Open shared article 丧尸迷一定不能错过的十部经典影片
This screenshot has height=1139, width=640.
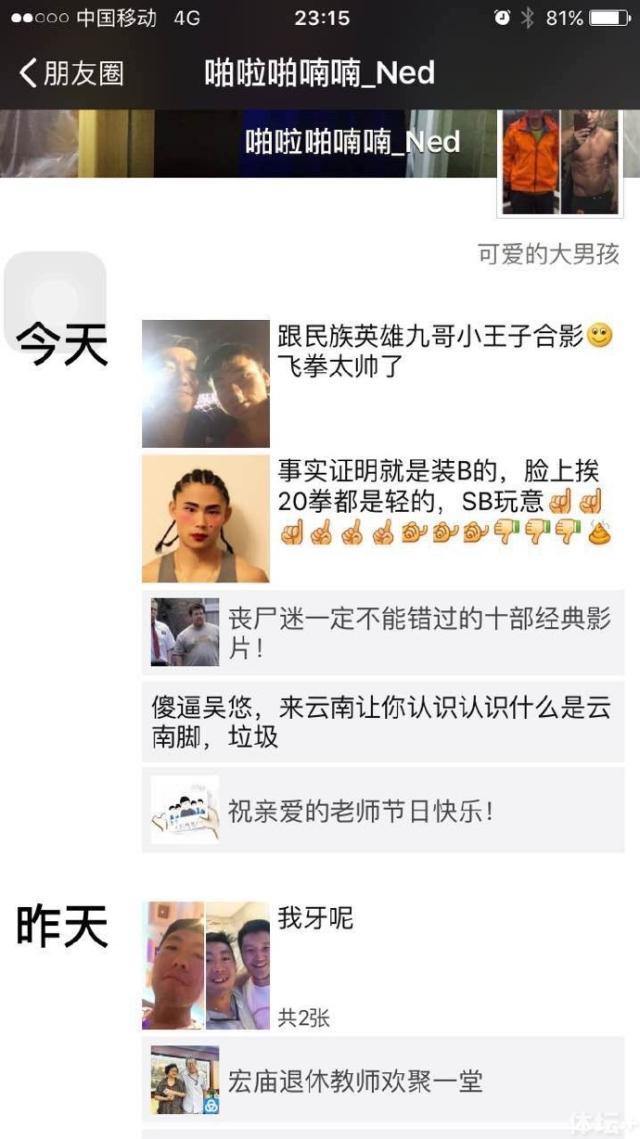point(382,633)
